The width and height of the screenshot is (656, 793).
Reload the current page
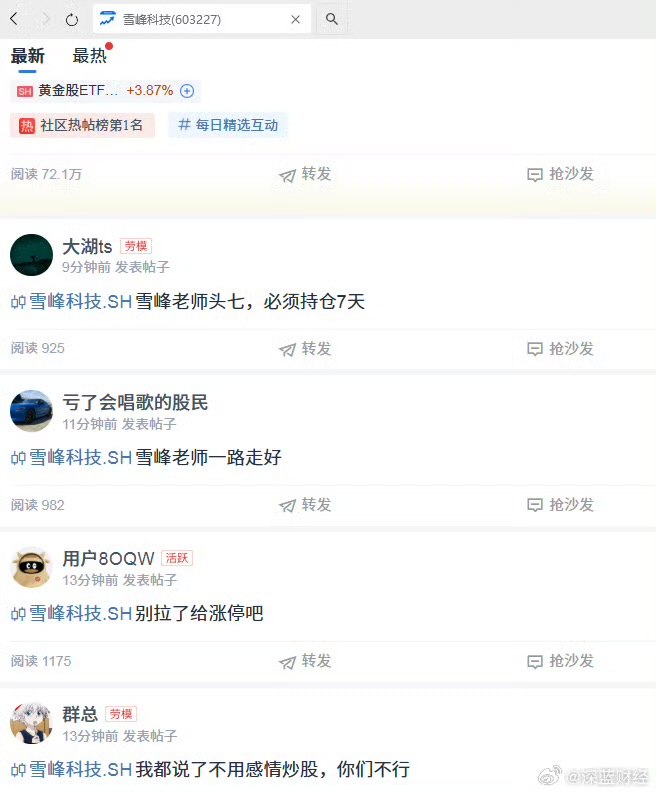72,19
